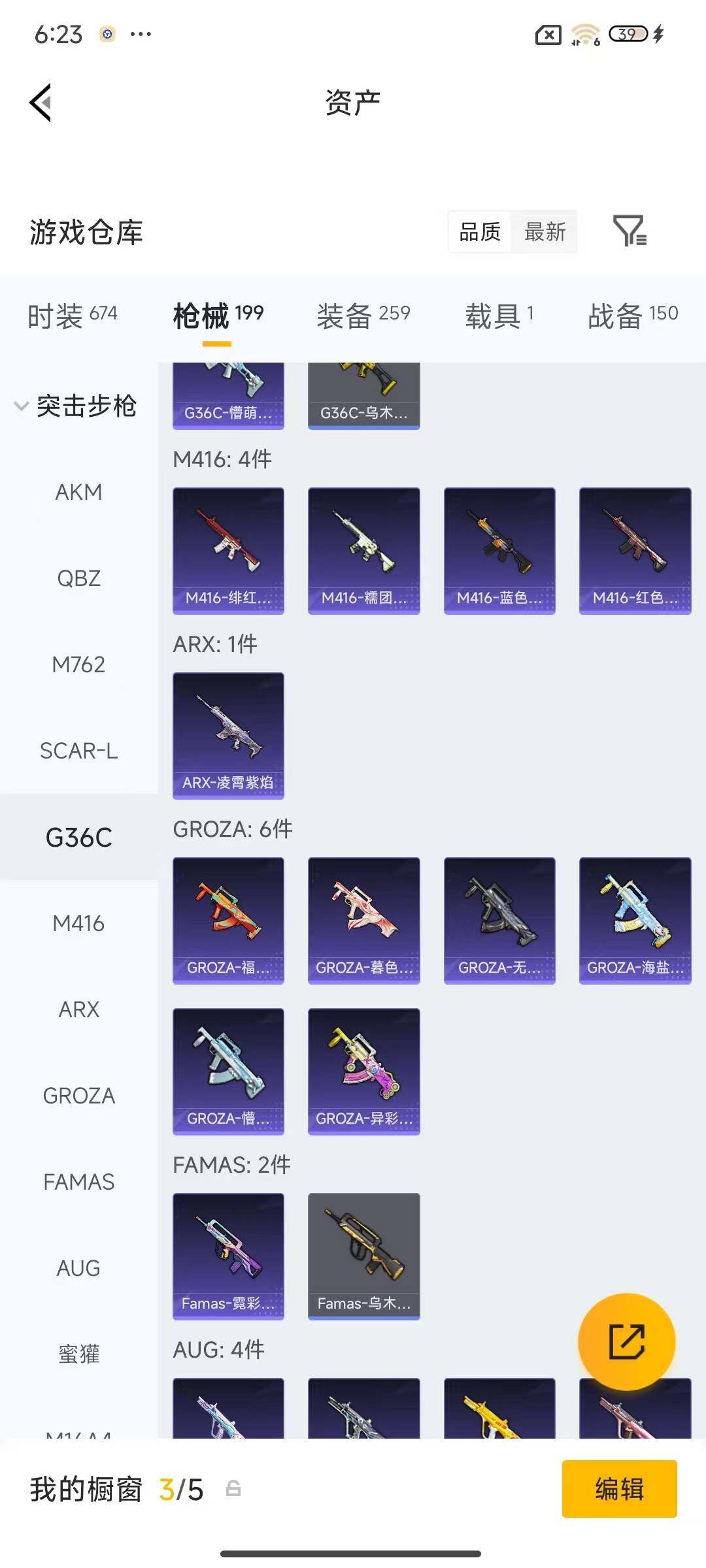Viewport: 706px width, 1568px height.
Task: Select SCAR-L in the side list
Action: point(78,751)
